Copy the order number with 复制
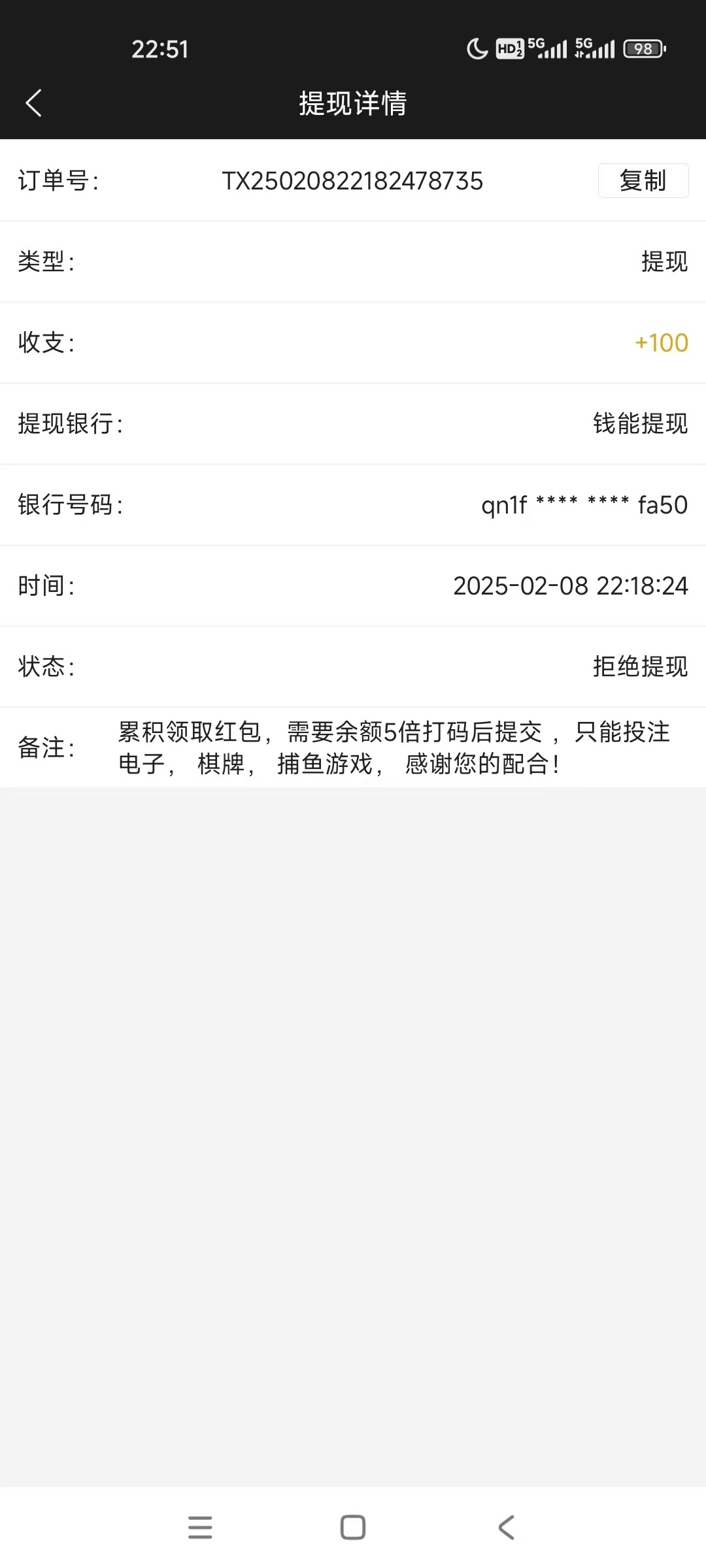This screenshot has height=1568, width=706. [x=643, y=180]
